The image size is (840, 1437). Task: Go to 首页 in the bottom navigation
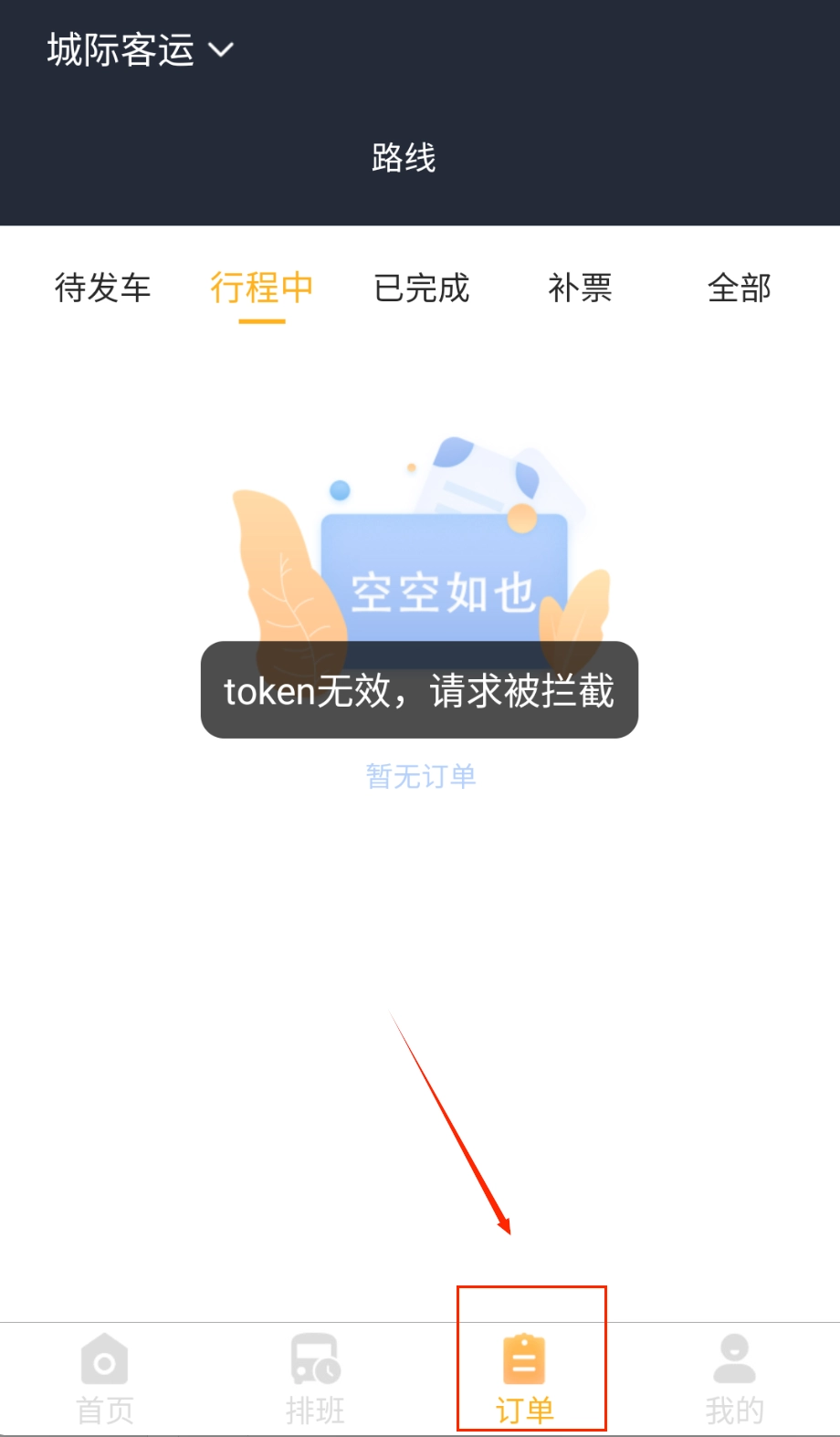105,1379
